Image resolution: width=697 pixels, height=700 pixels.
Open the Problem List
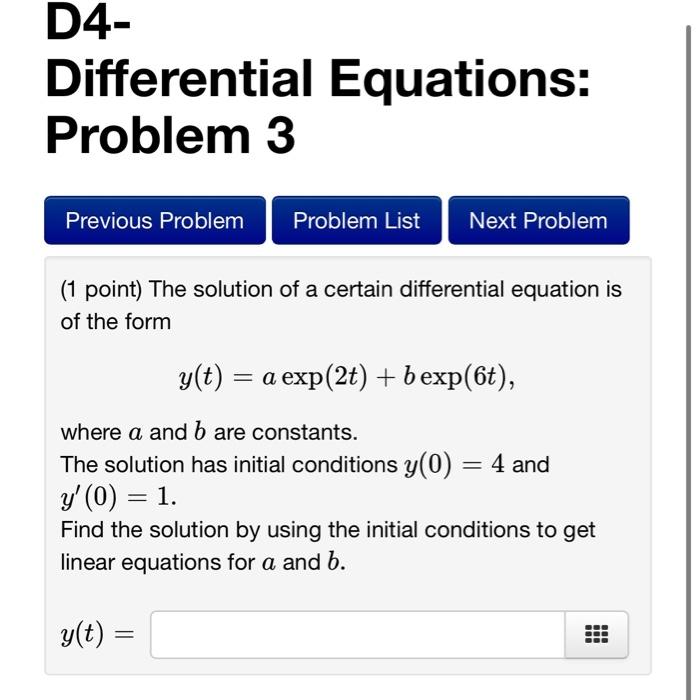356,221
